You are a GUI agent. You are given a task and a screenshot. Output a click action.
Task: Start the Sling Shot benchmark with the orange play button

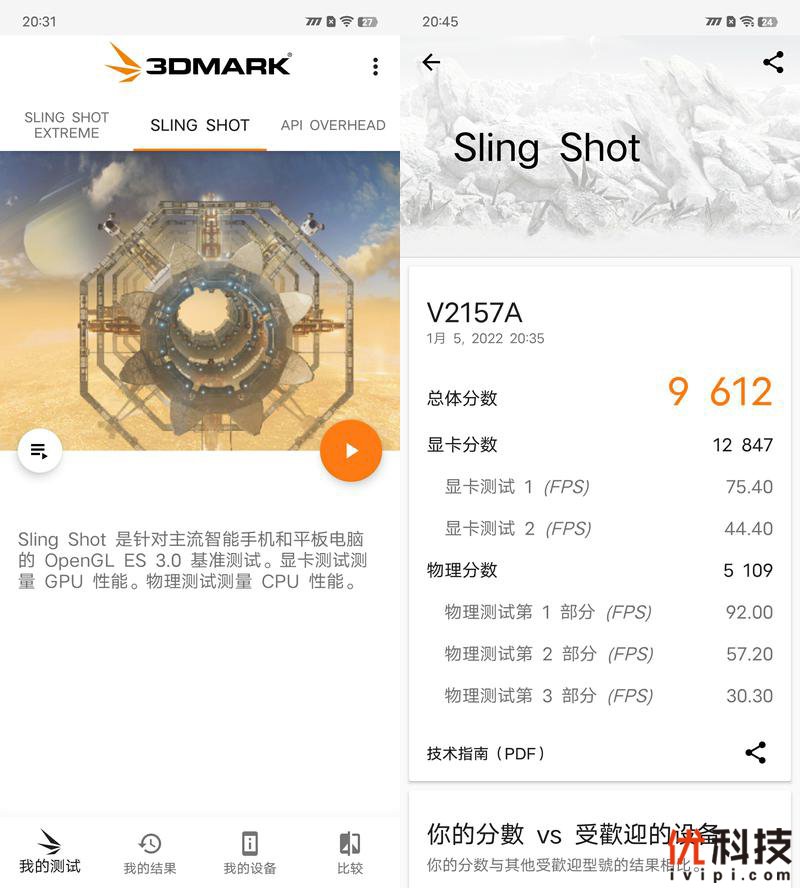(x=351, y=451)
